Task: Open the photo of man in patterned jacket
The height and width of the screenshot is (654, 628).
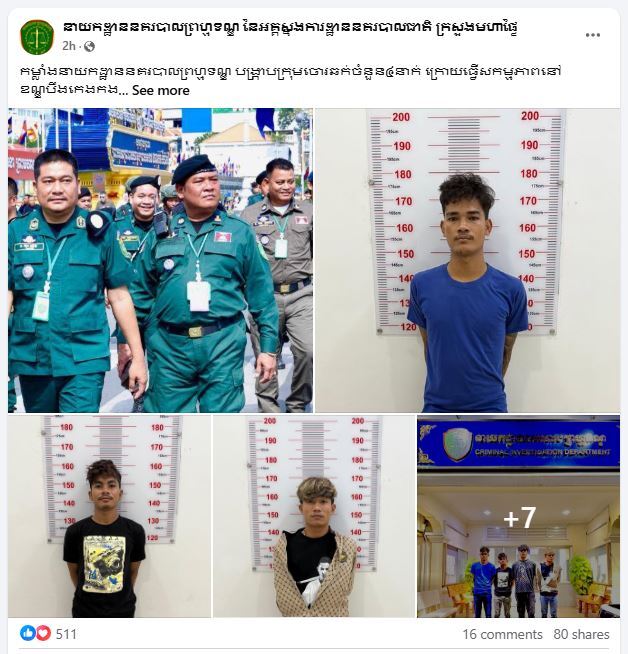Action: (x=314, y=516)
